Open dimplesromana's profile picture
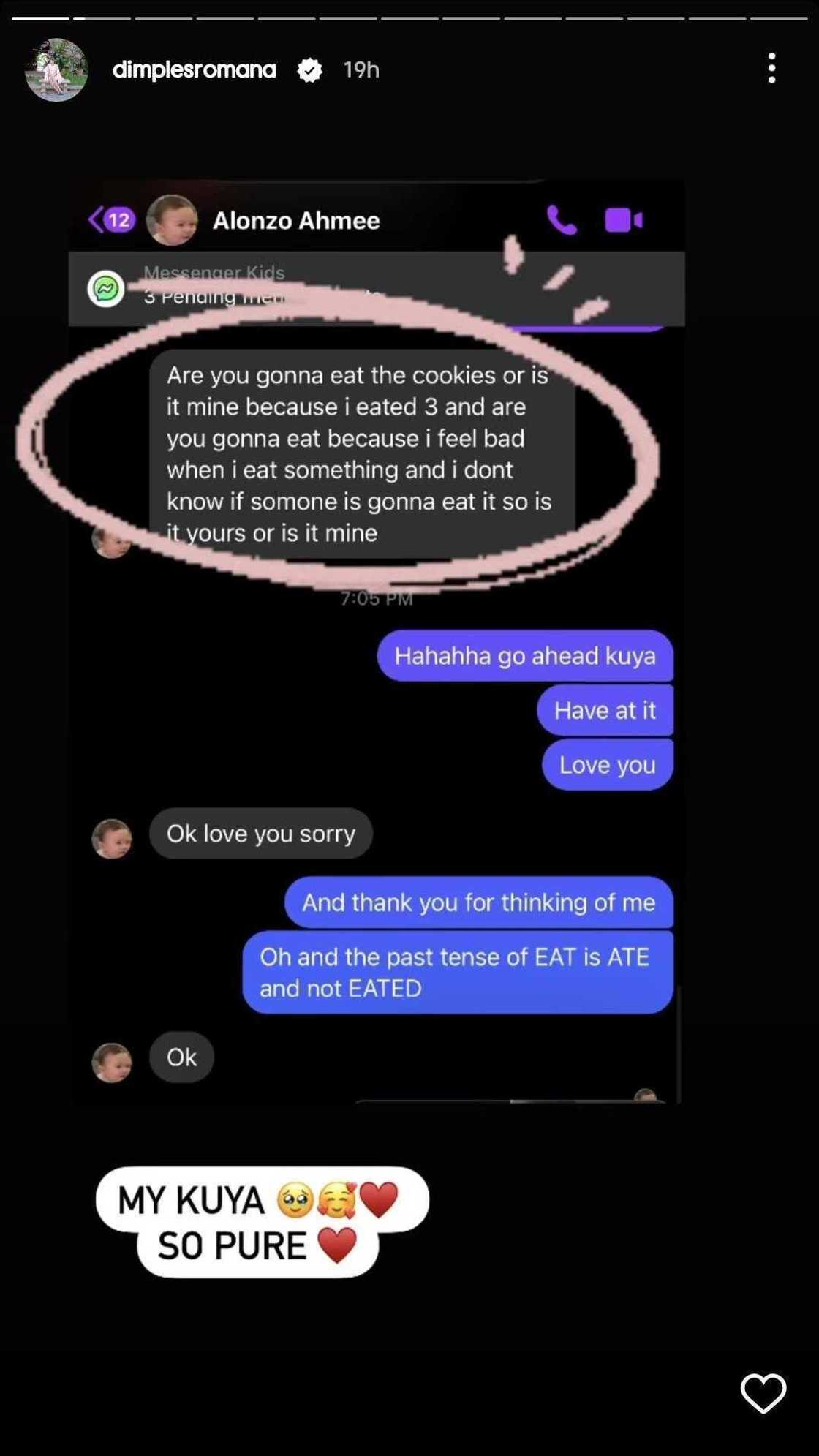 pyautogui.click(x=56, y=70)
